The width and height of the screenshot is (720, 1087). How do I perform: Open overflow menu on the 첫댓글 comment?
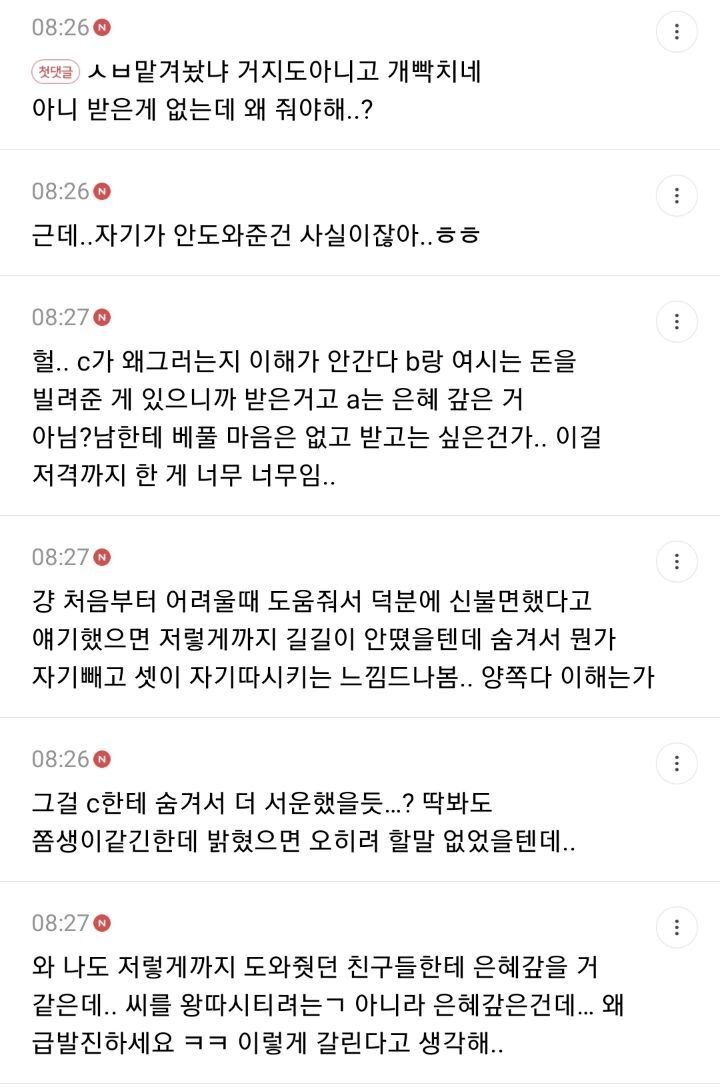(x=677, y=32)
